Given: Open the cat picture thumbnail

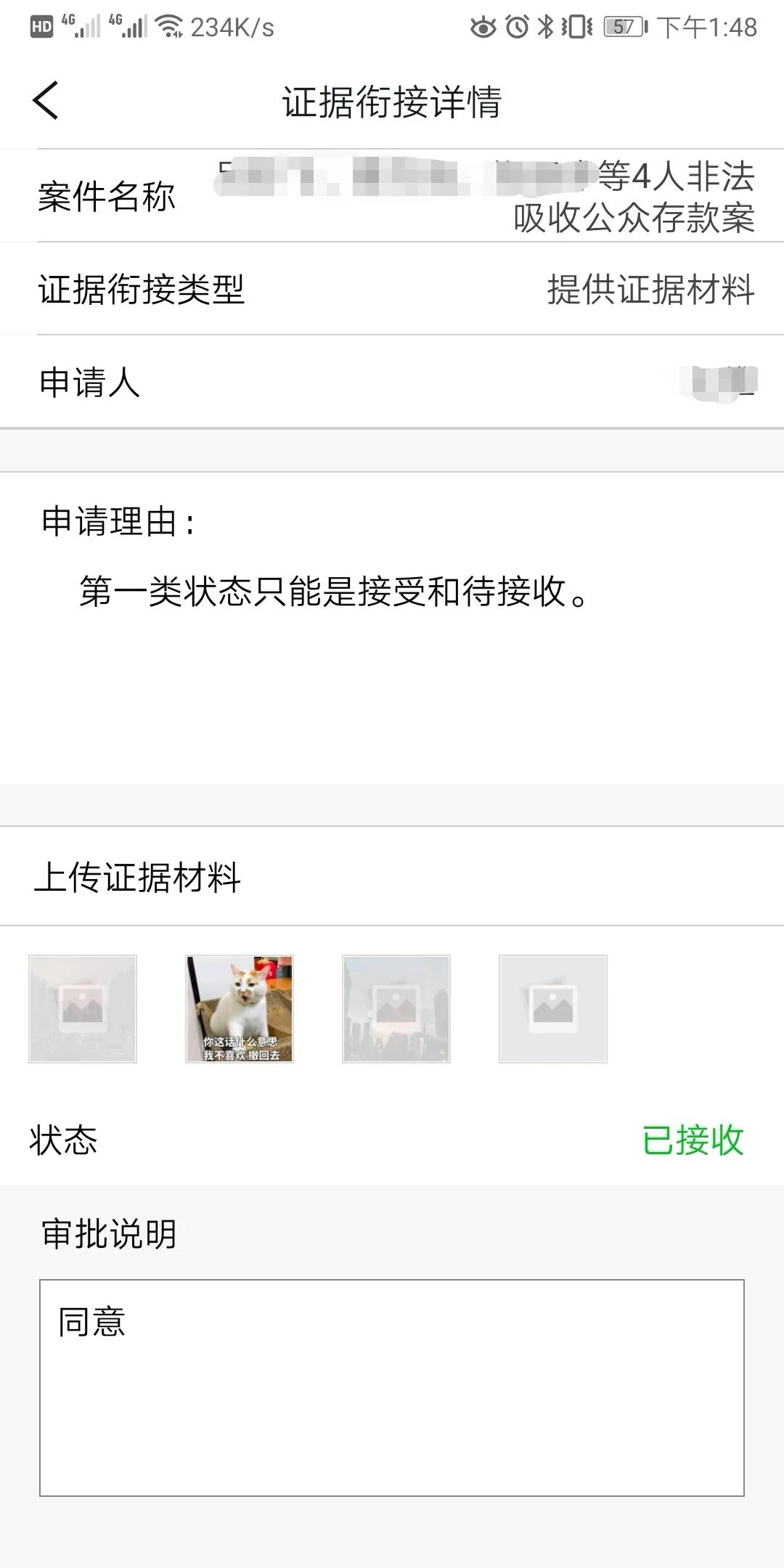Looking at the screenshot, I should 240,1009.
